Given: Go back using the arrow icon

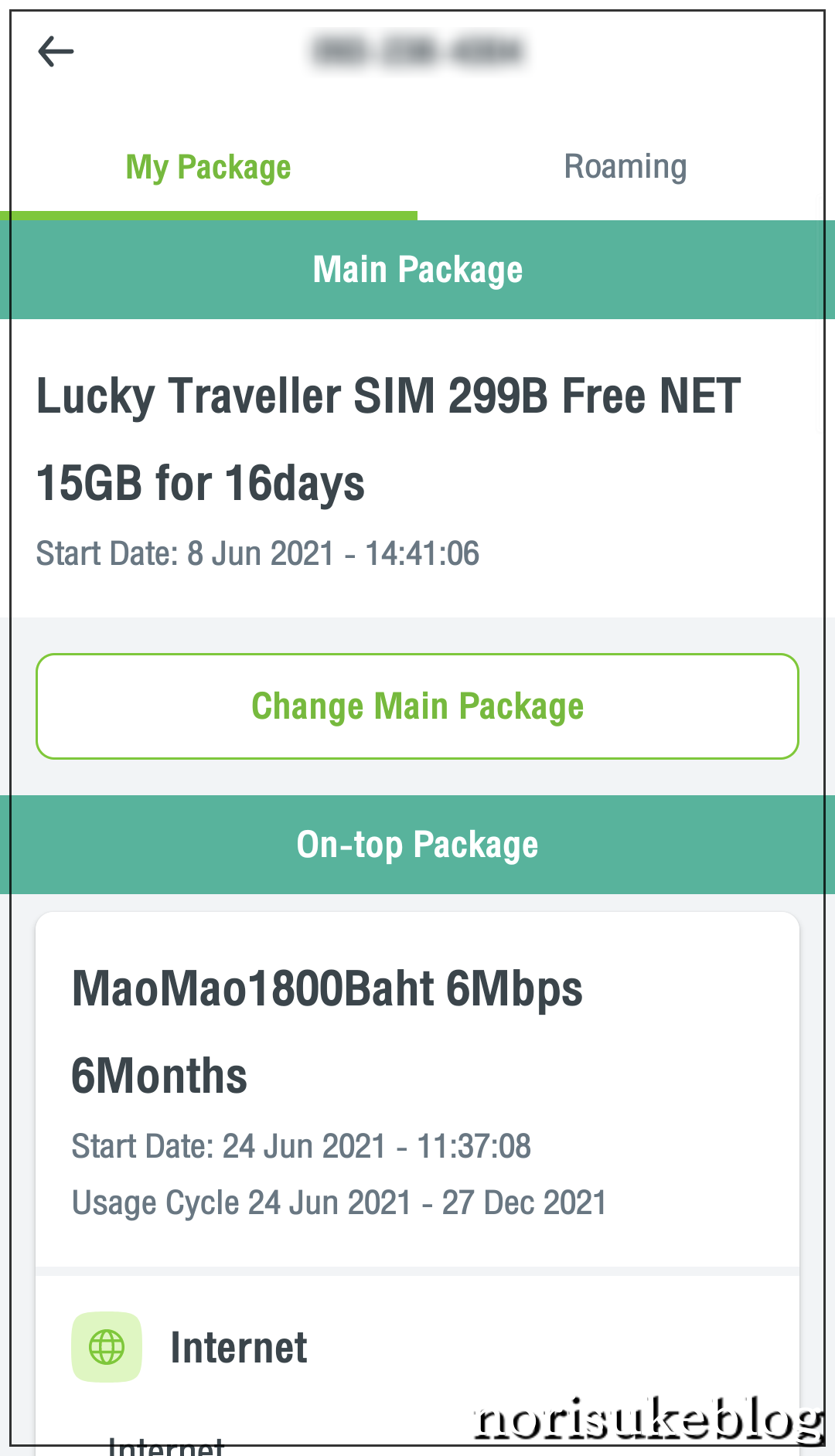Looking at the screenshot, I should click(x=56, y=52).
